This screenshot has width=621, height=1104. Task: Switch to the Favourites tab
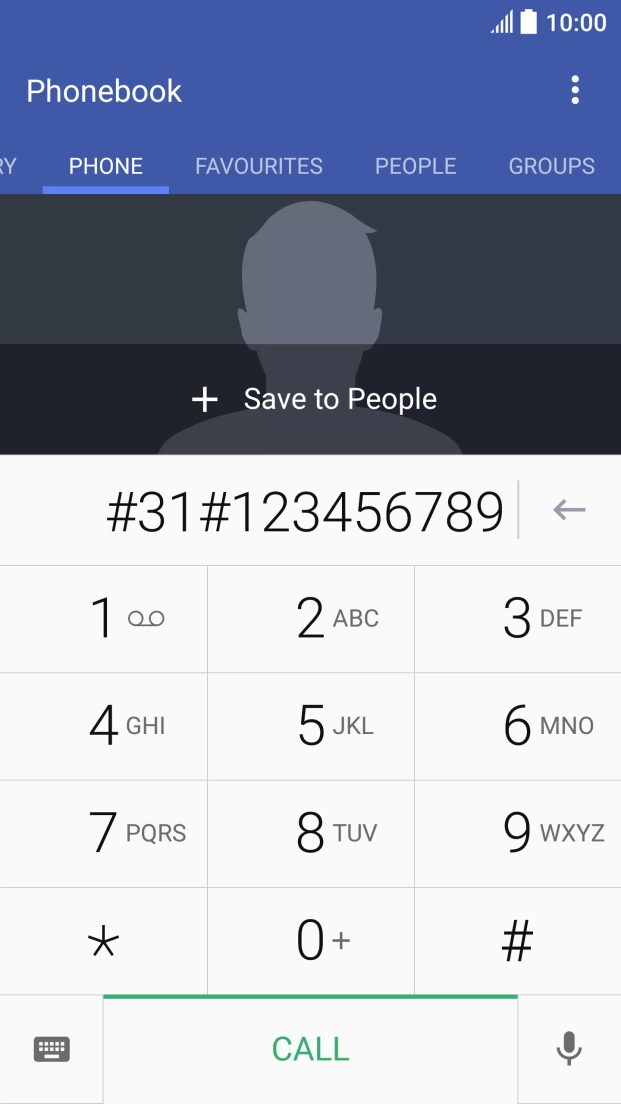[x=259, y=166]
